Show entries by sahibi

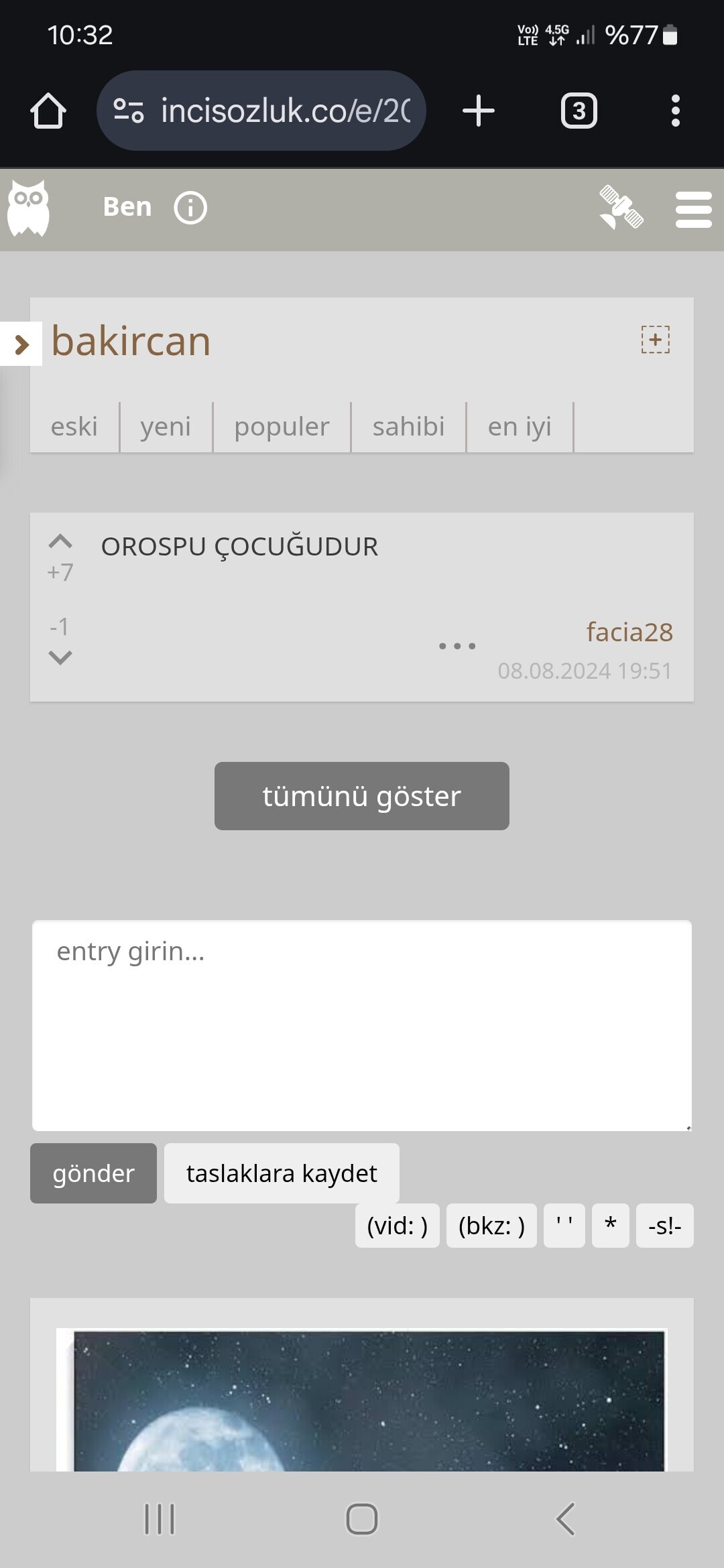(409, 427)
